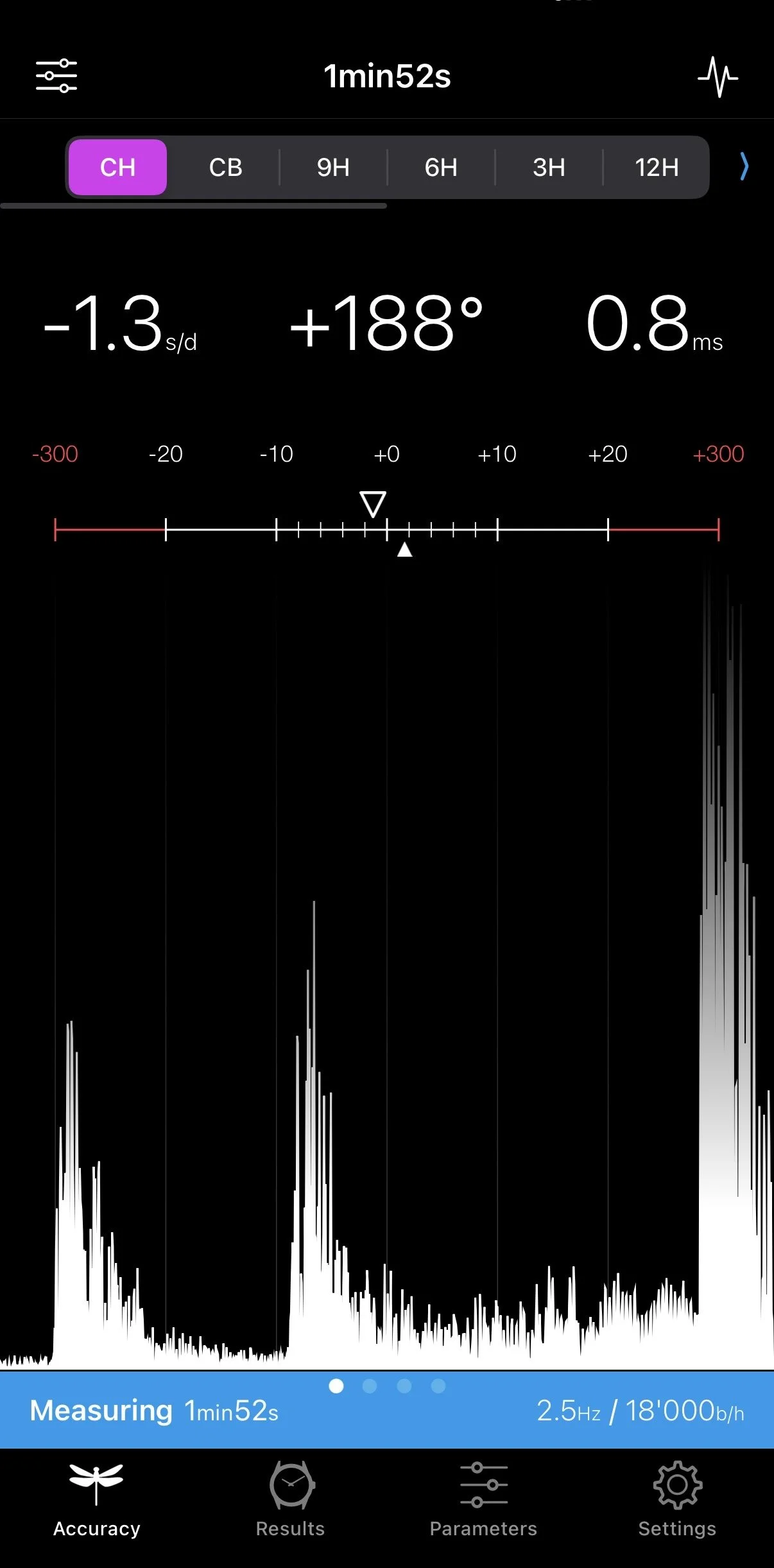The width and height of the screenshot is (774, 1568).
Task: Switch to the CB position
Action: tap(225, 168)
